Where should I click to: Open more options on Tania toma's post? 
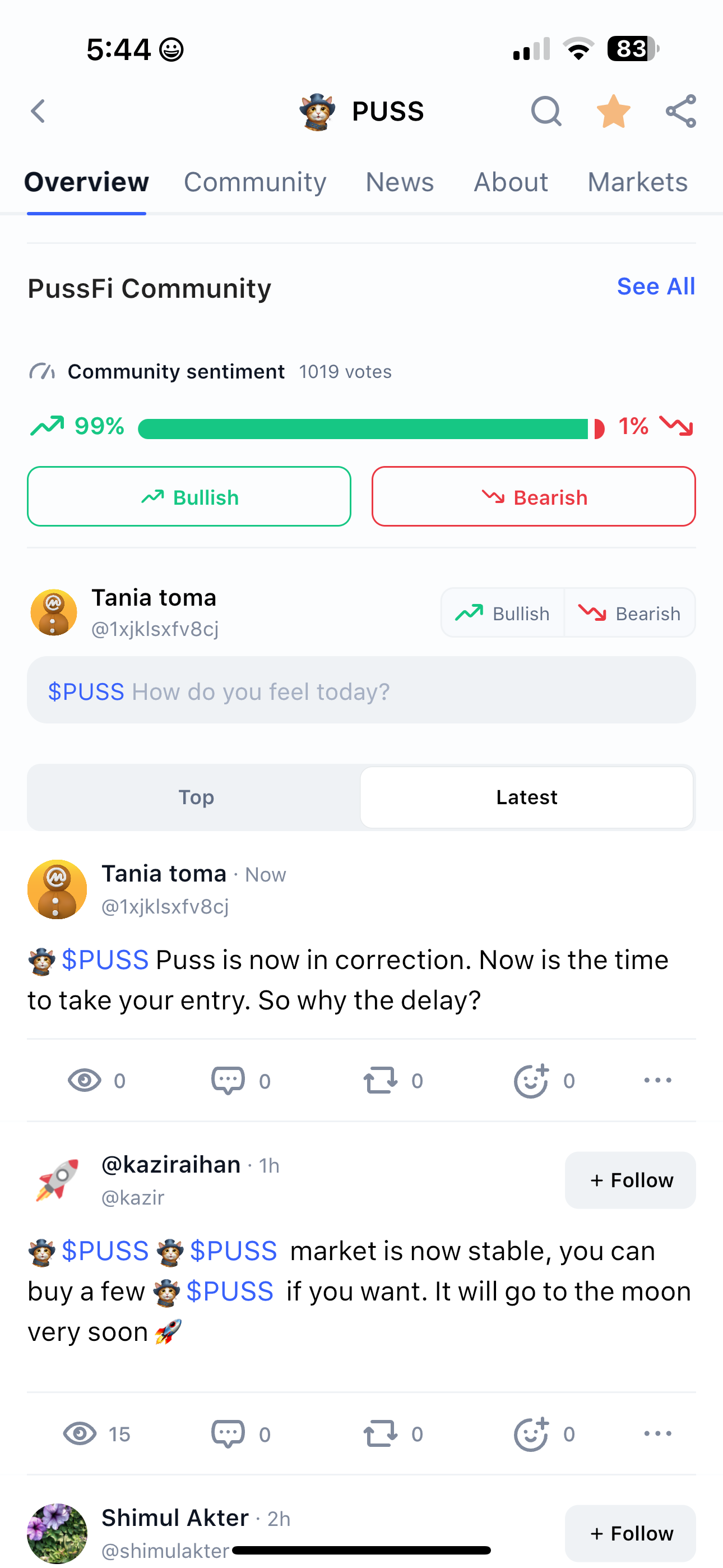click(658, 1081)
